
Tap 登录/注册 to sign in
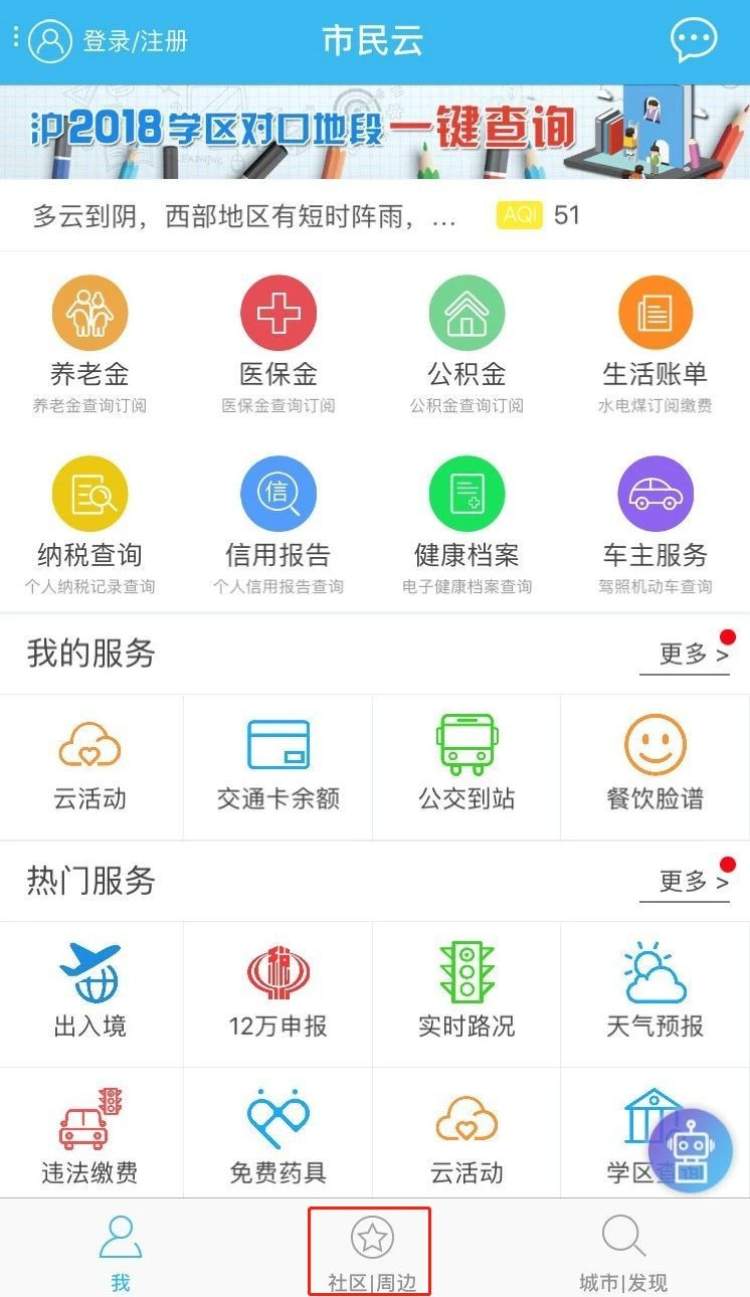[135, 41]
